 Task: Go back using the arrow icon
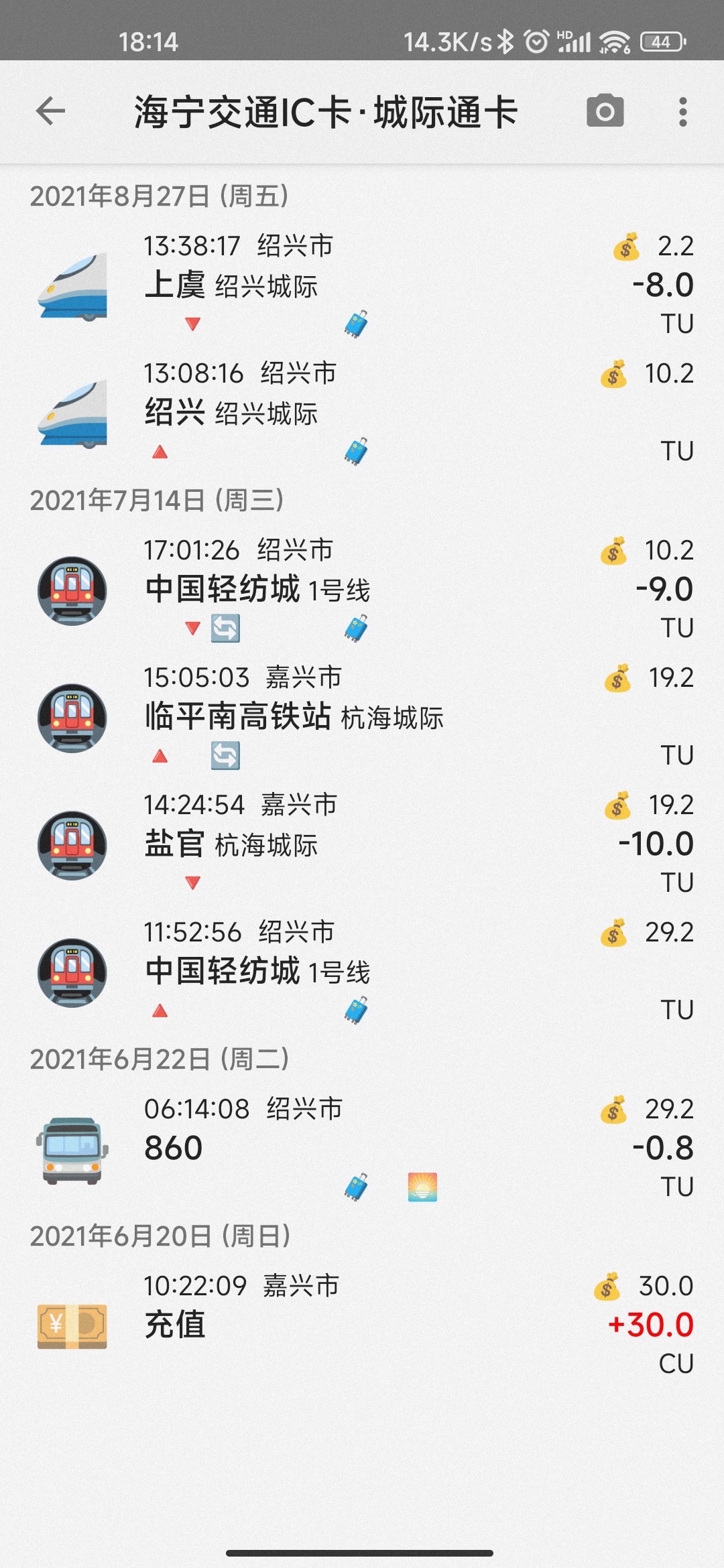pos(51,111)
